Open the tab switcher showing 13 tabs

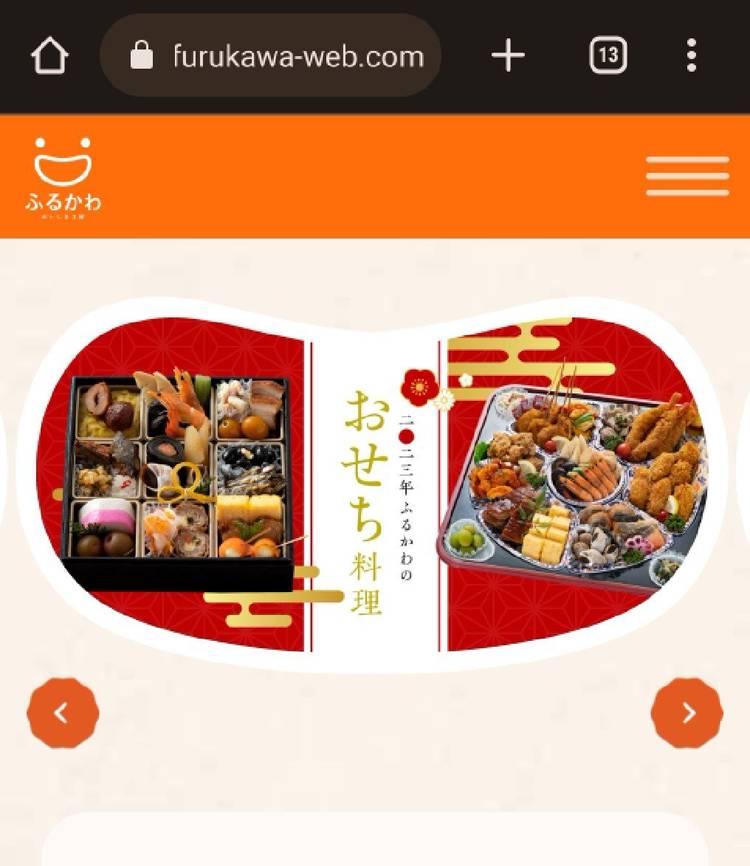point(607,56)
